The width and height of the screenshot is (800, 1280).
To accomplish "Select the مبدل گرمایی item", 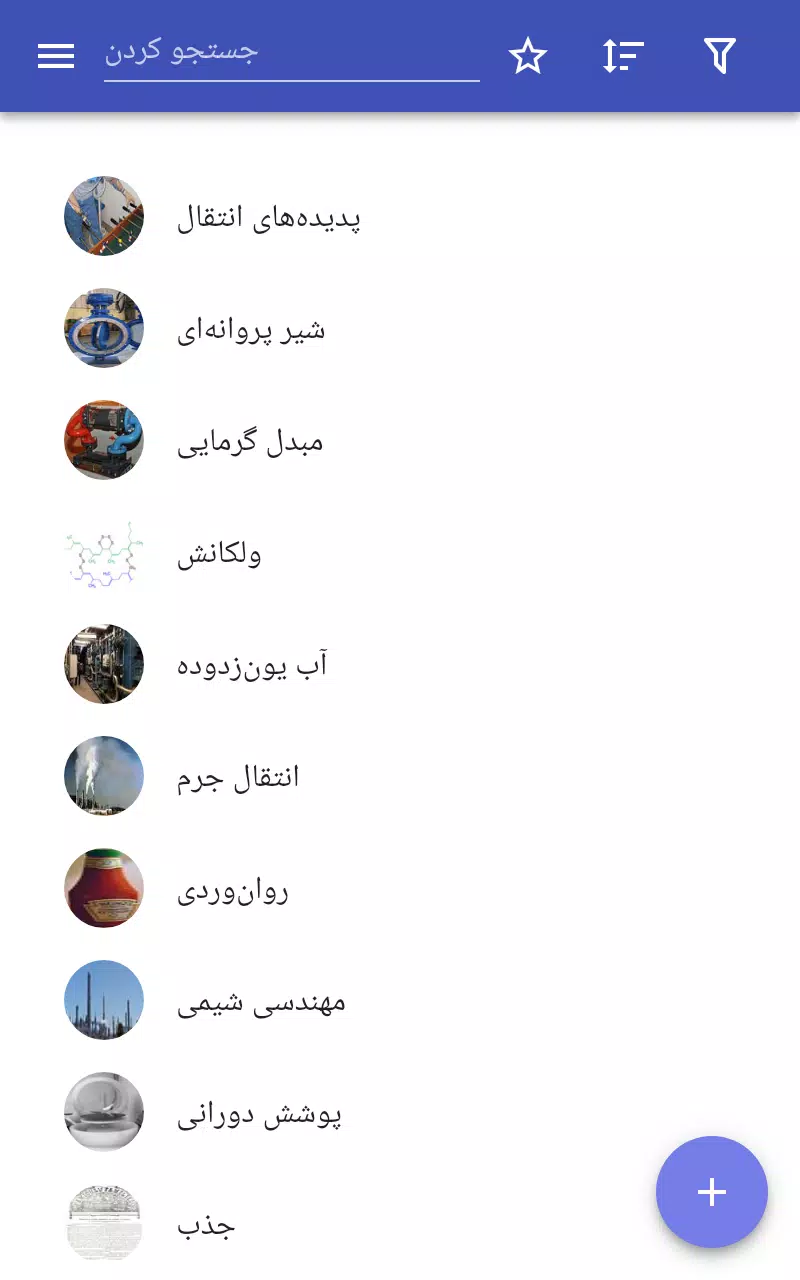I will [x=400, y=440].
